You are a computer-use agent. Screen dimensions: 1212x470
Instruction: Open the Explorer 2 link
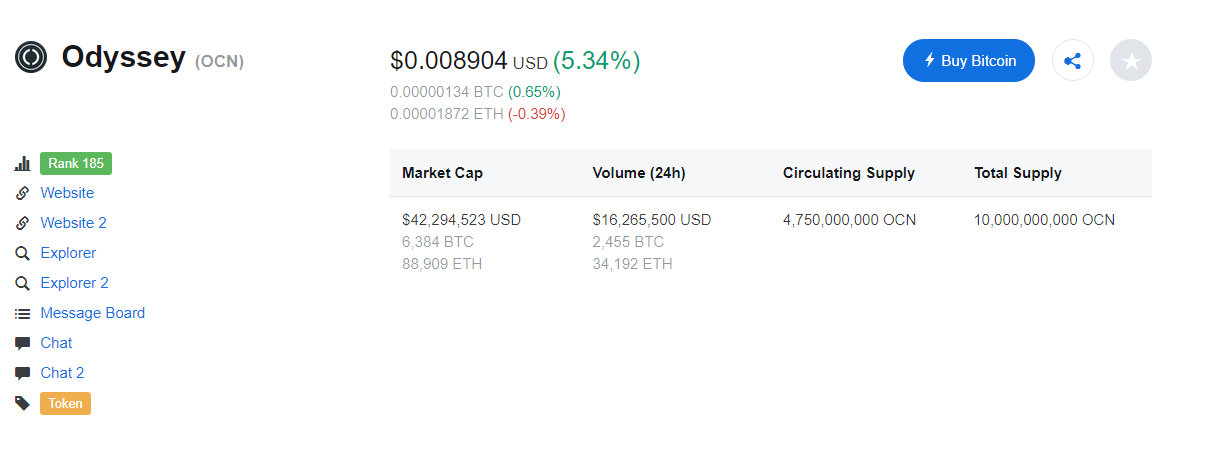(x=74, y=283)
